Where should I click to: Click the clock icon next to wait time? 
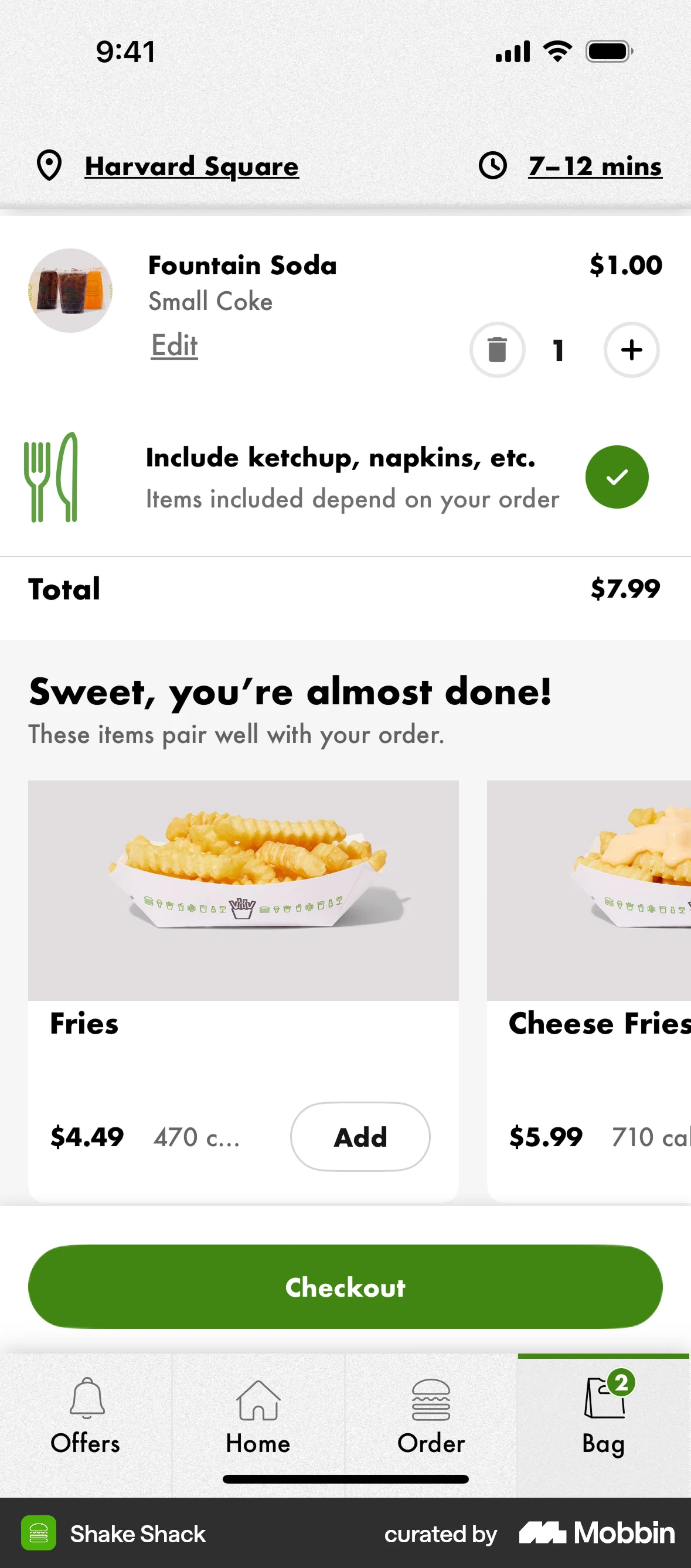point(493,166)
